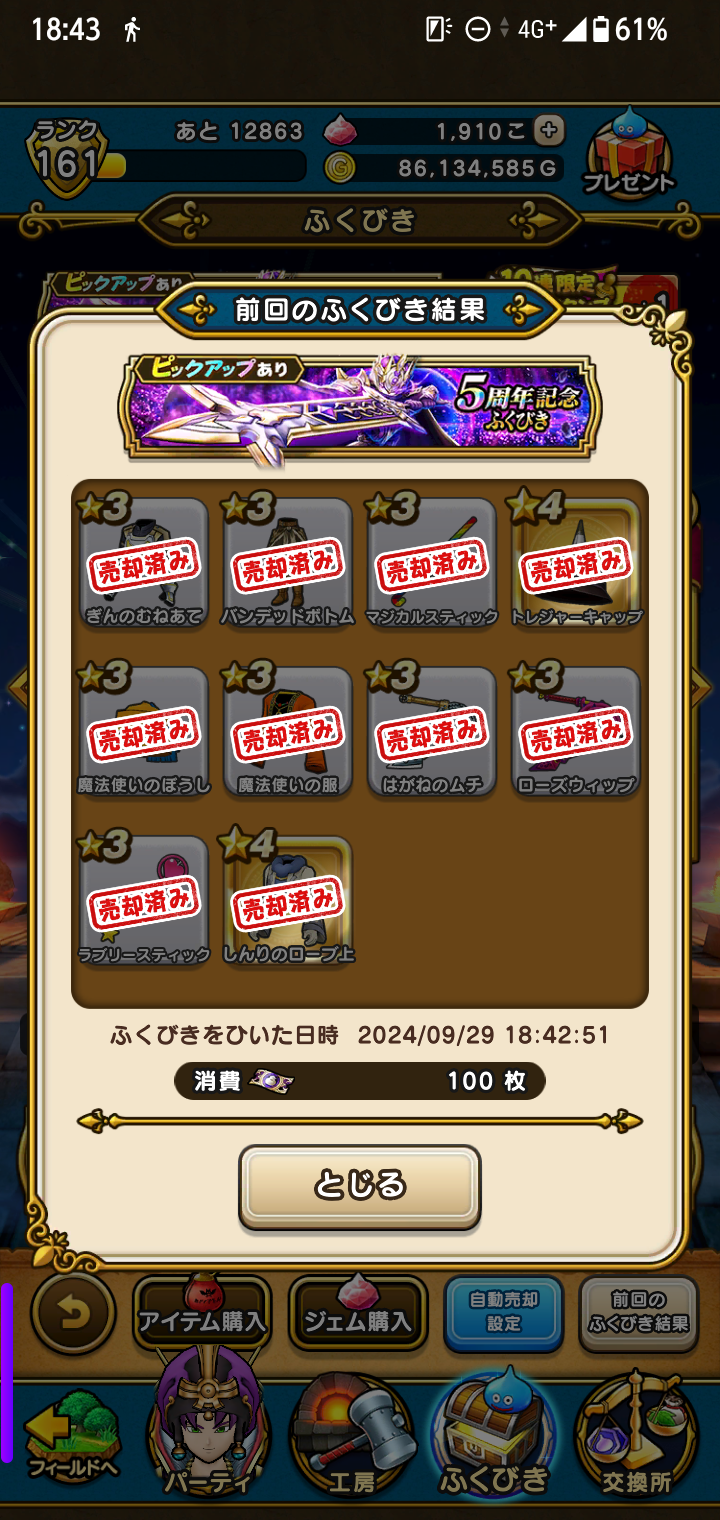Tap the round back arrow button
The image size is (720, 1520).
coord(73,1314)
